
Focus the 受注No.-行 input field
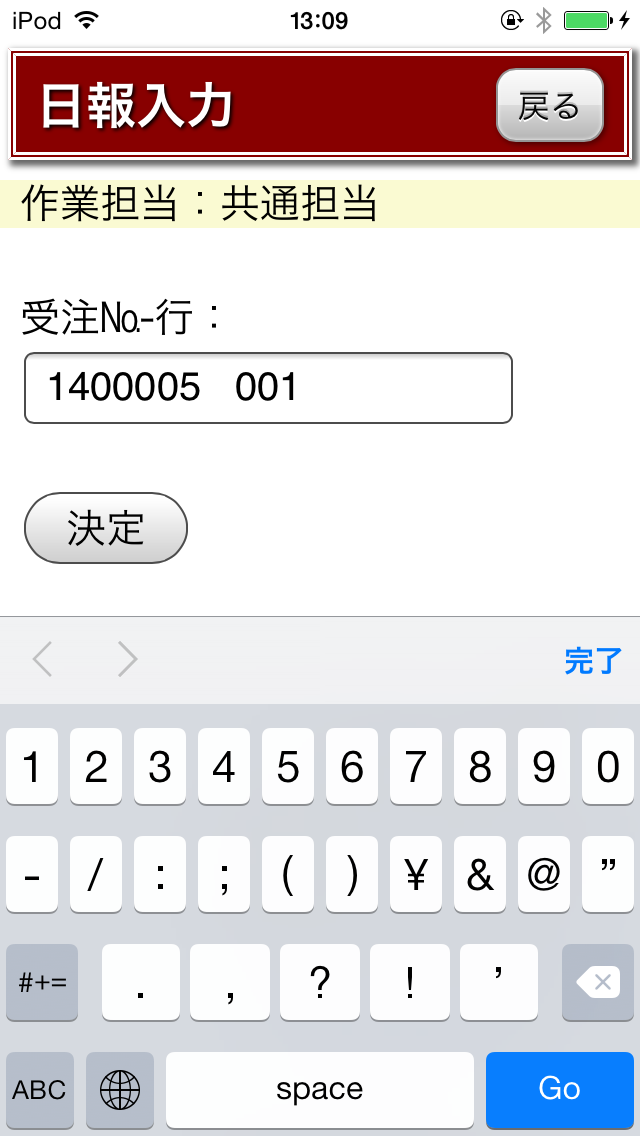pos(268,388)
